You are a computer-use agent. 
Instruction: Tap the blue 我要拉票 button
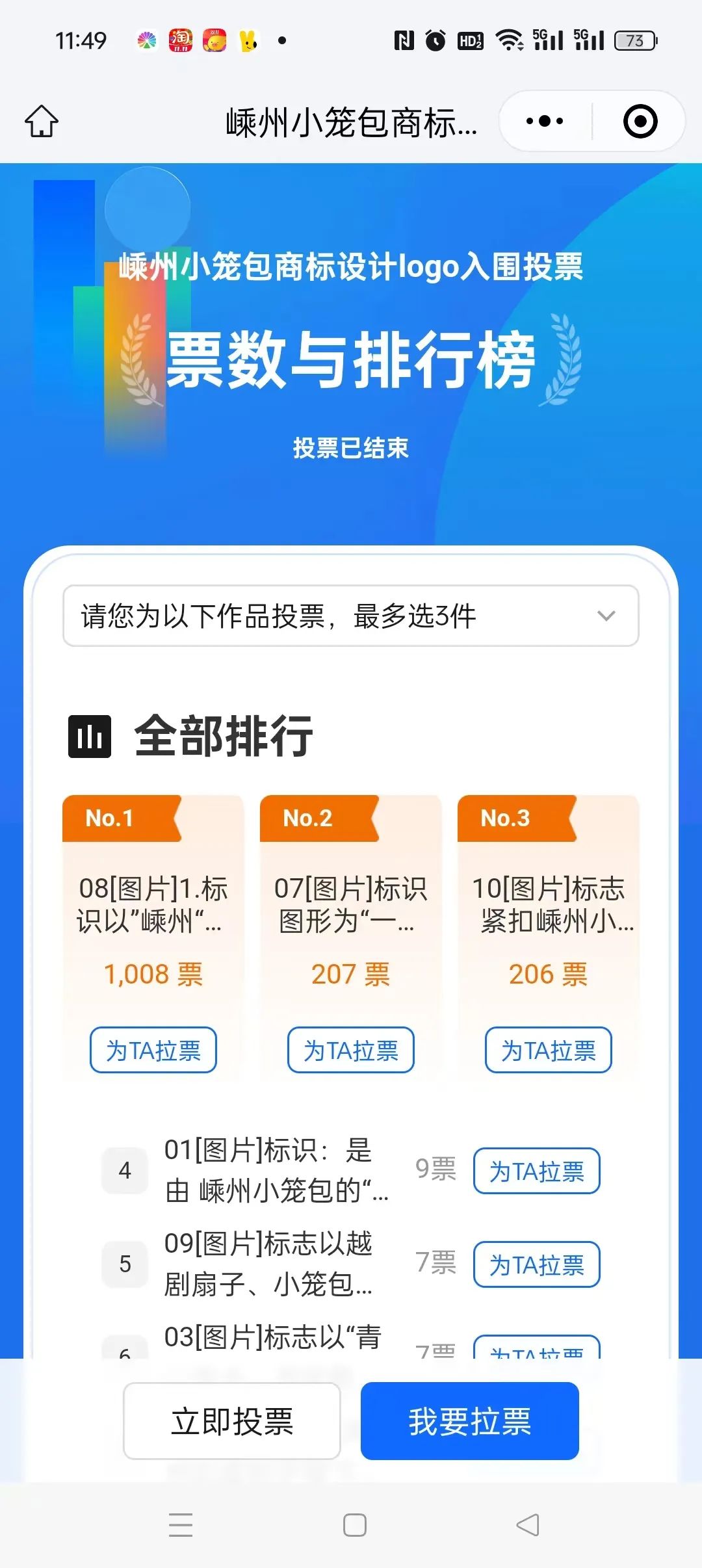click(x=469, y=1420)
